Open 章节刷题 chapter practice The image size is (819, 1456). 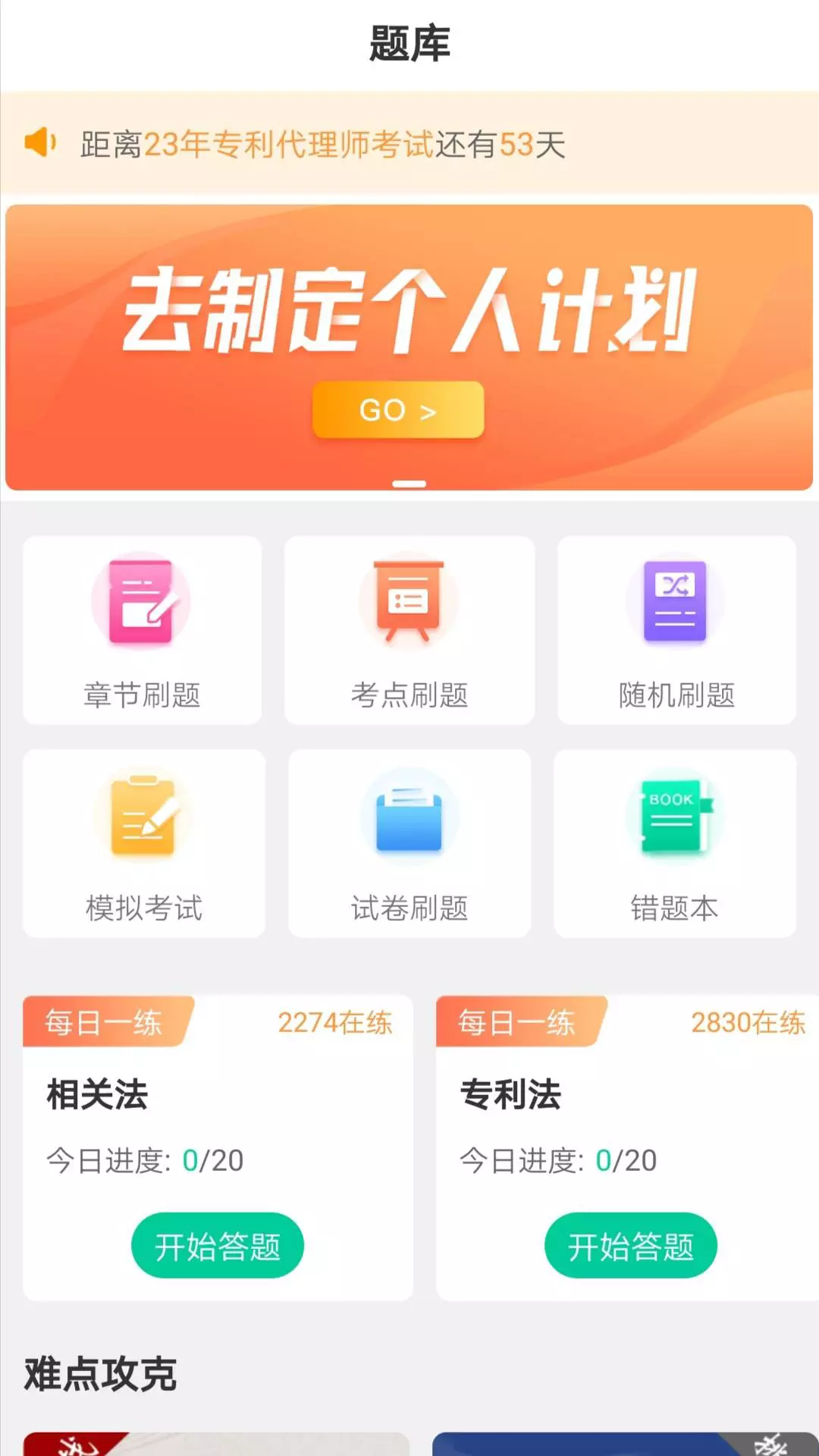click(x=143, y=630)
